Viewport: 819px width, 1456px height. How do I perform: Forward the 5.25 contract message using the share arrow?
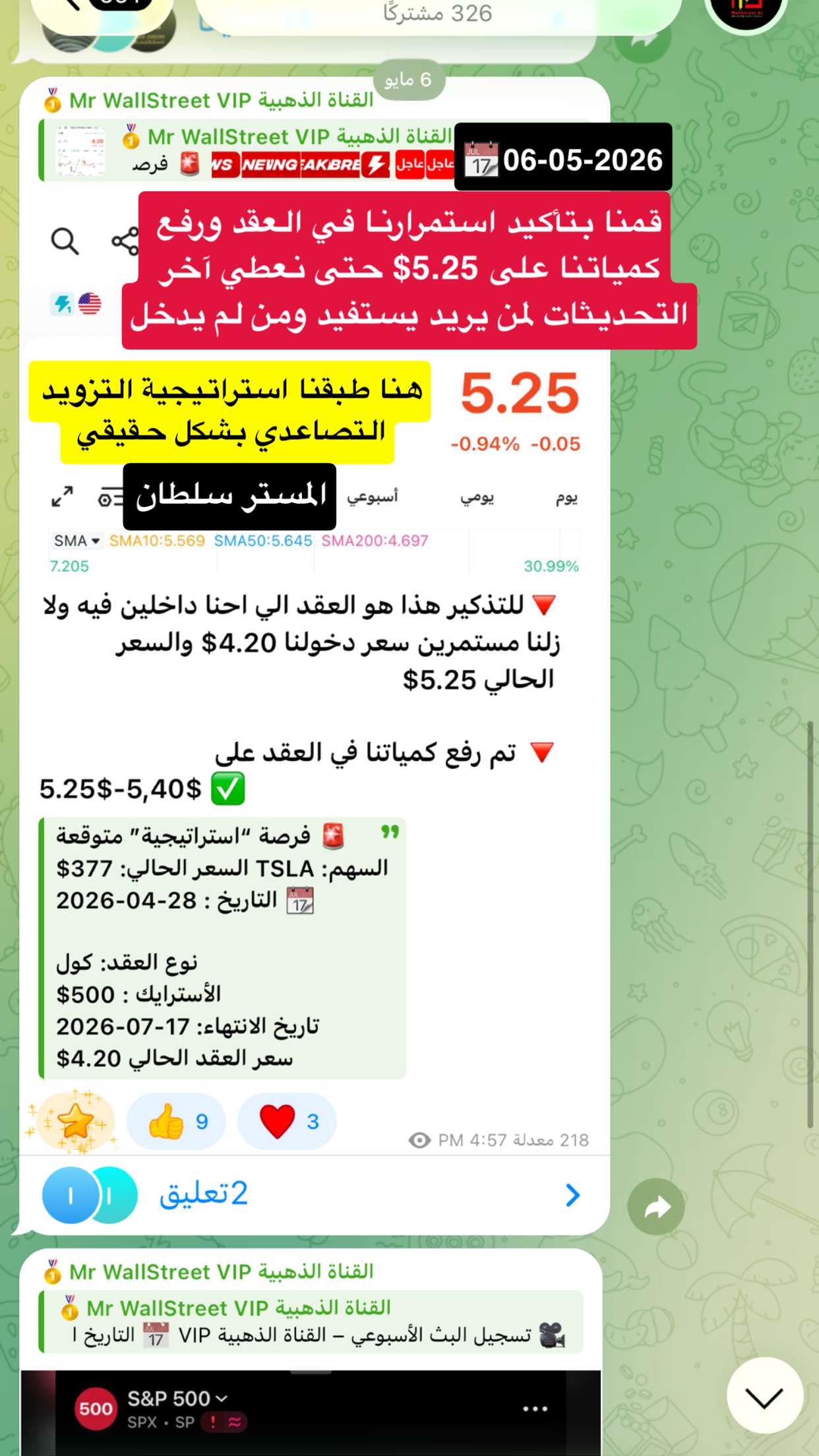656,1207
